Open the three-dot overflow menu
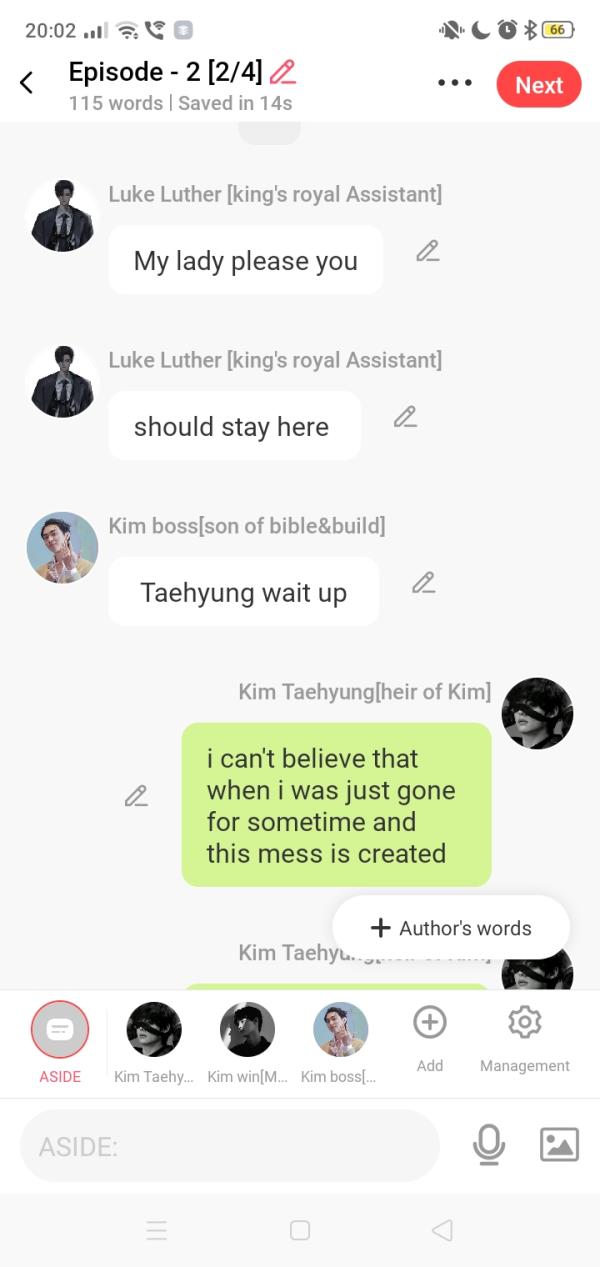 [455, 84]
